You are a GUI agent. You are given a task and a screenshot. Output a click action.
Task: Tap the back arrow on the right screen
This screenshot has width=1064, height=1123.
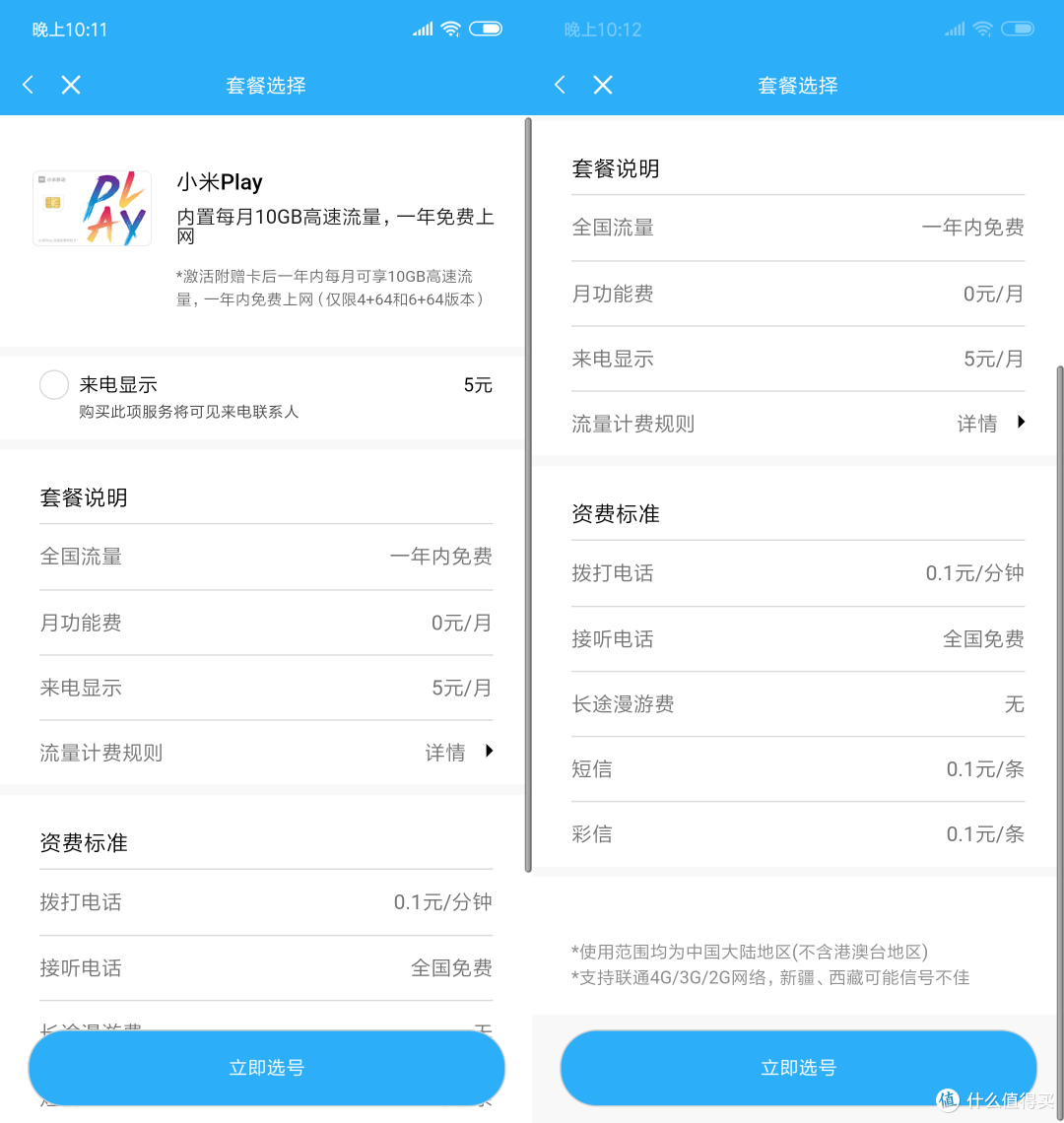pos(559,85)
